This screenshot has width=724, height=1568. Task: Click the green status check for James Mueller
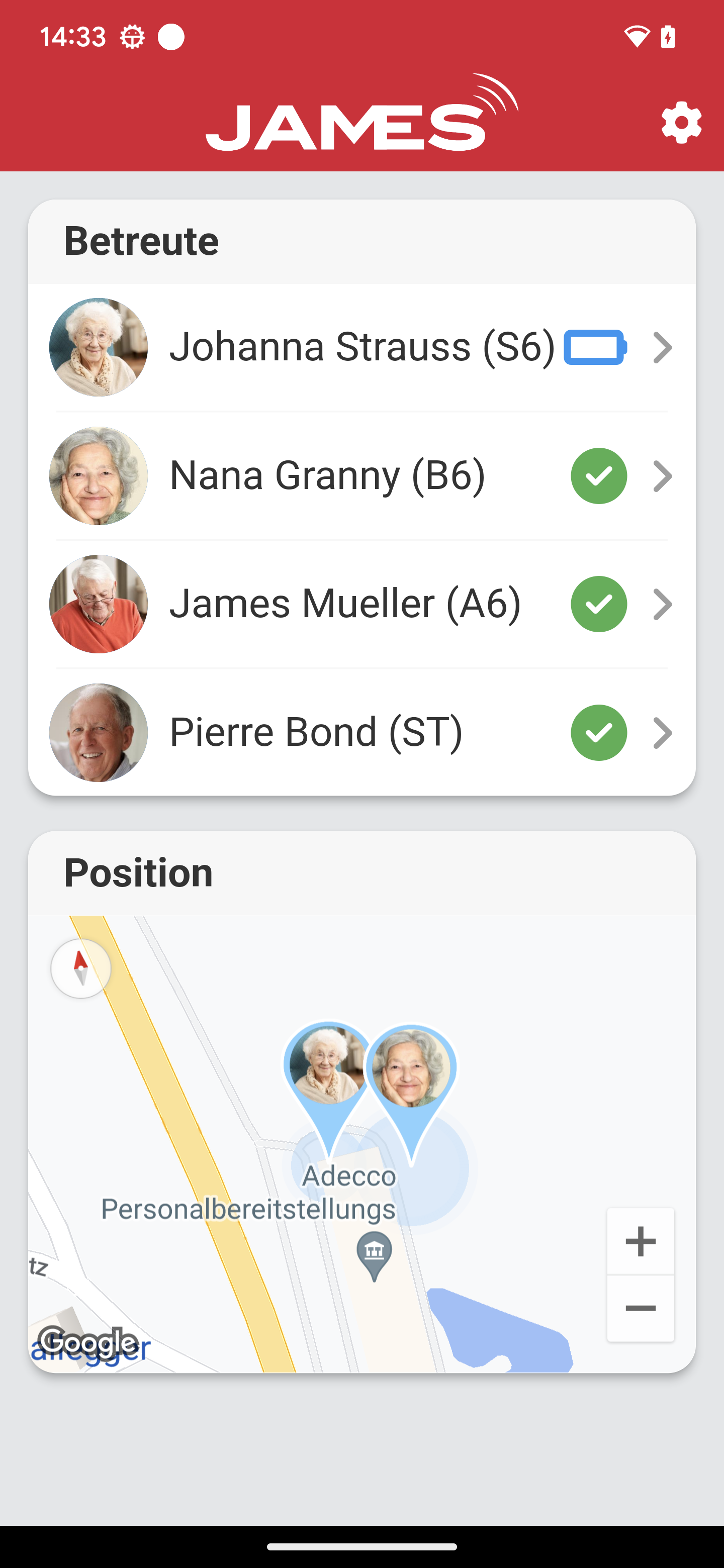(x=599, y=604)
